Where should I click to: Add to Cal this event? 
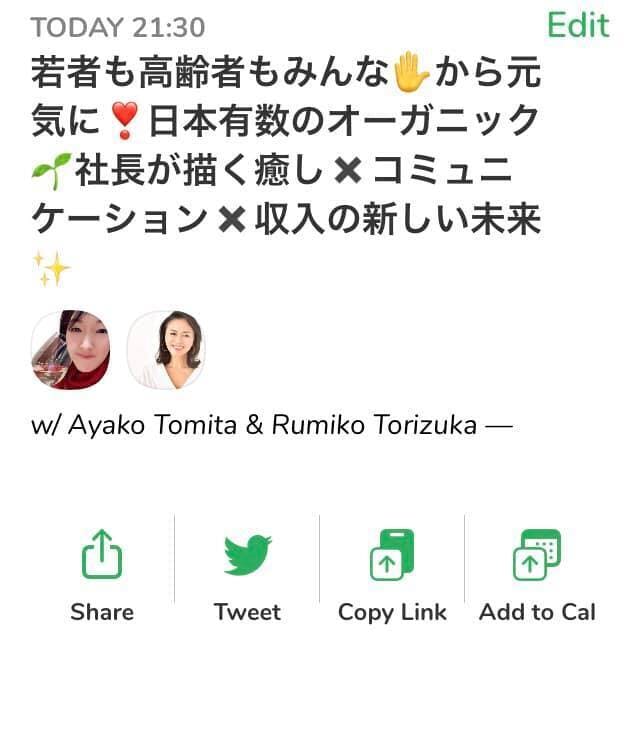point(536,572)
